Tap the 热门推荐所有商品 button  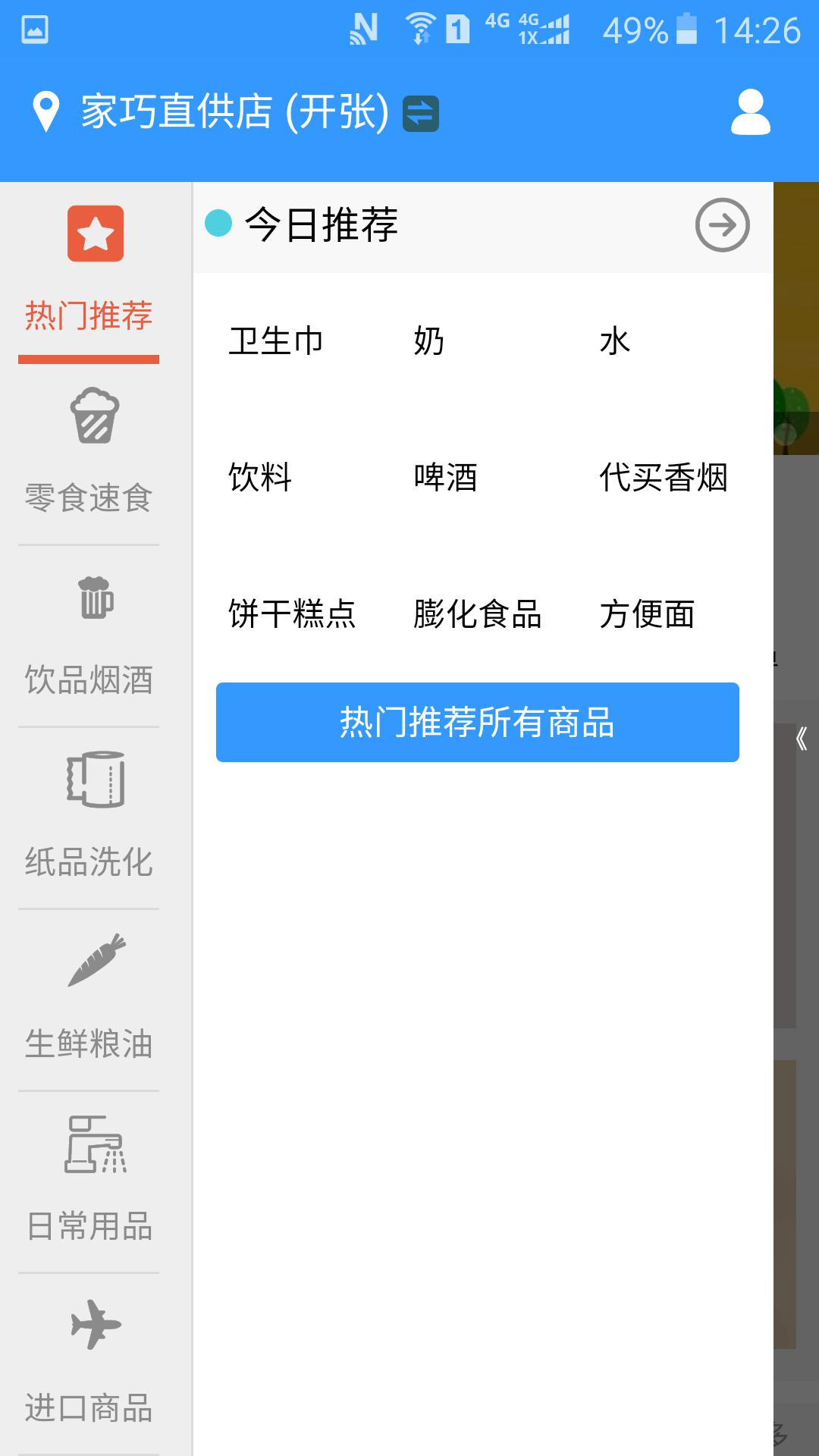pos(478,722)
